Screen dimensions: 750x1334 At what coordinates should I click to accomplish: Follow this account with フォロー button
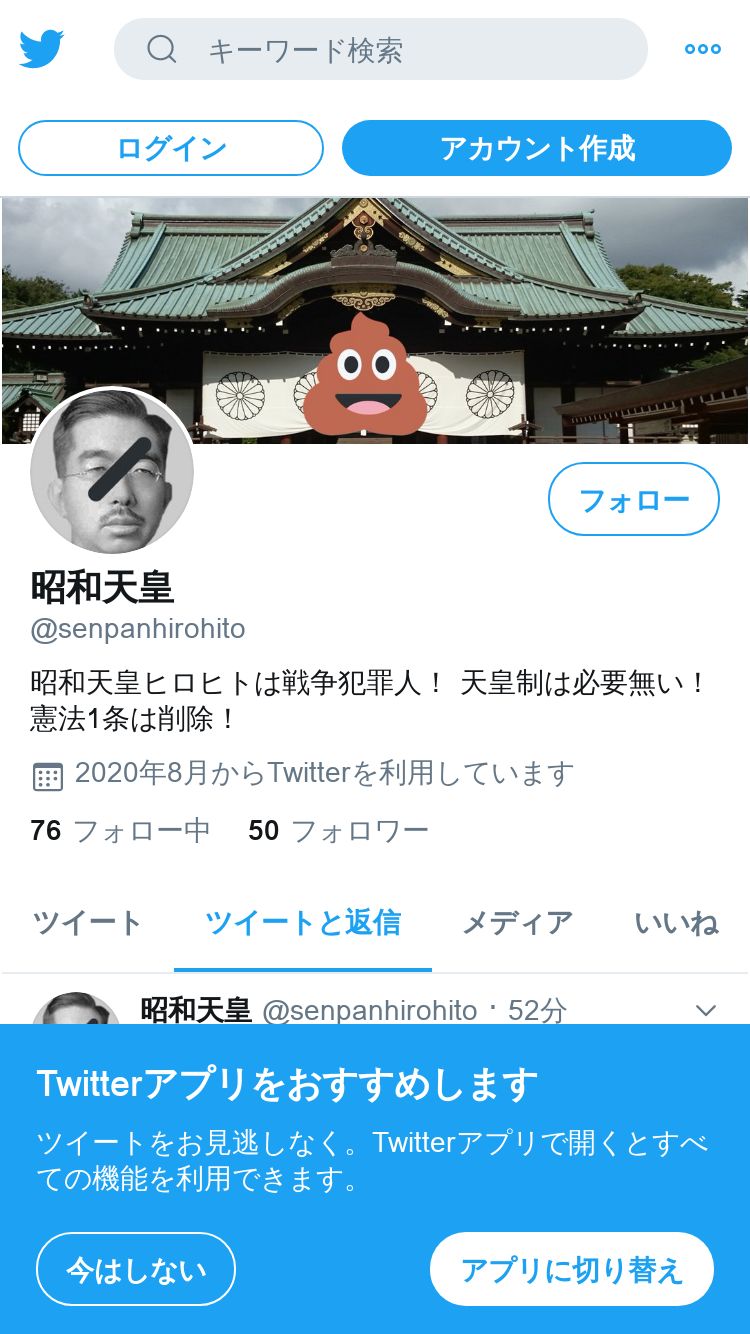633,499
